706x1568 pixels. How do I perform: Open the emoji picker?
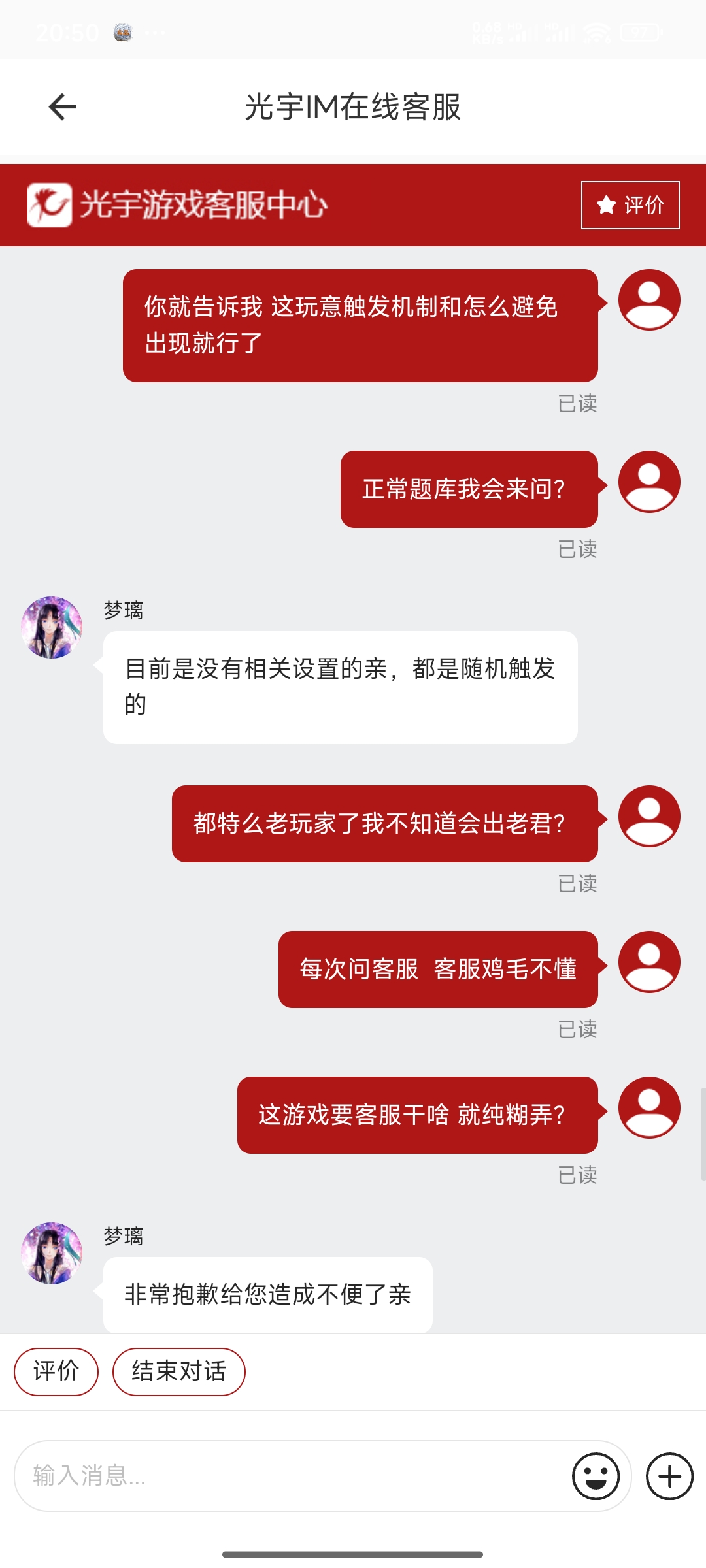click(x=596, y=1476)
